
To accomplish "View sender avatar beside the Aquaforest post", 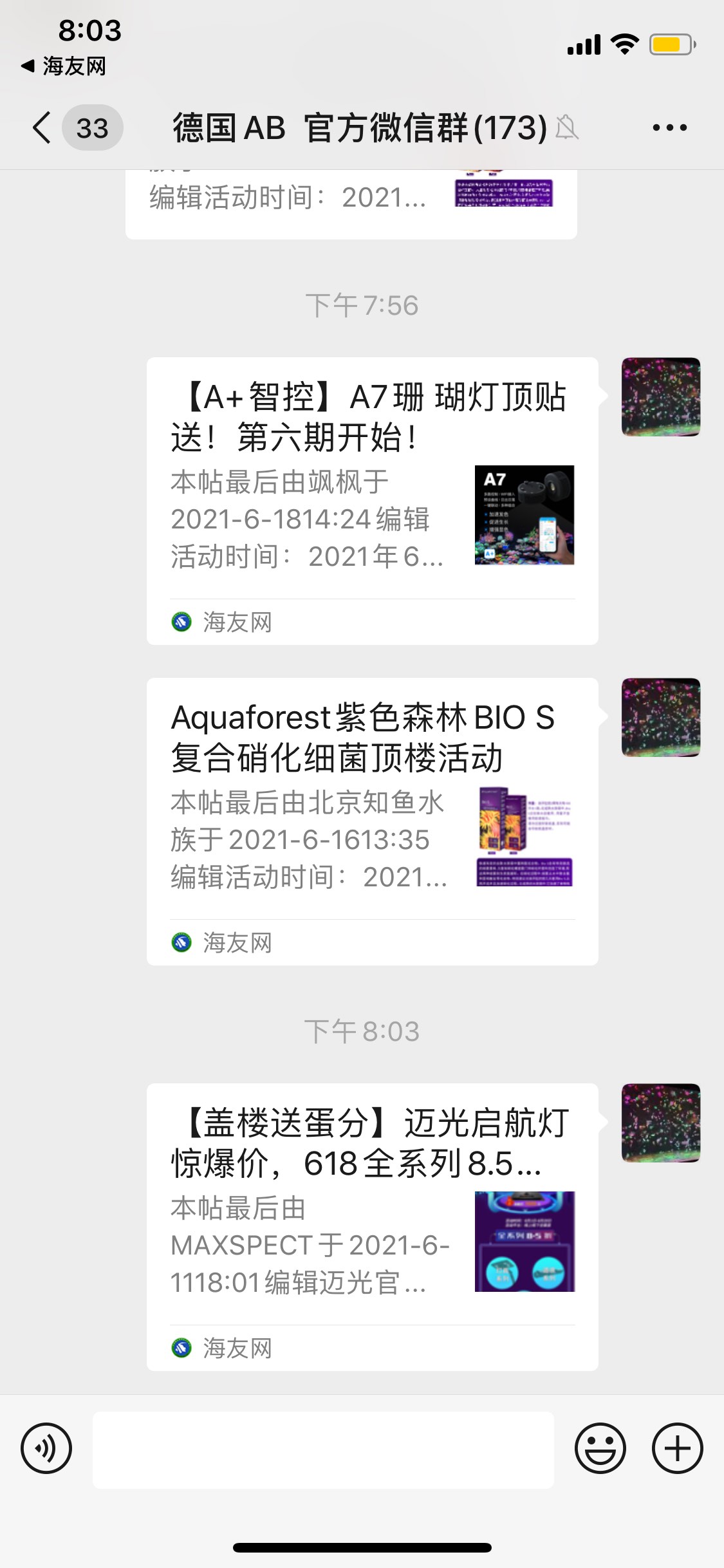I will (x=660, y=717).
